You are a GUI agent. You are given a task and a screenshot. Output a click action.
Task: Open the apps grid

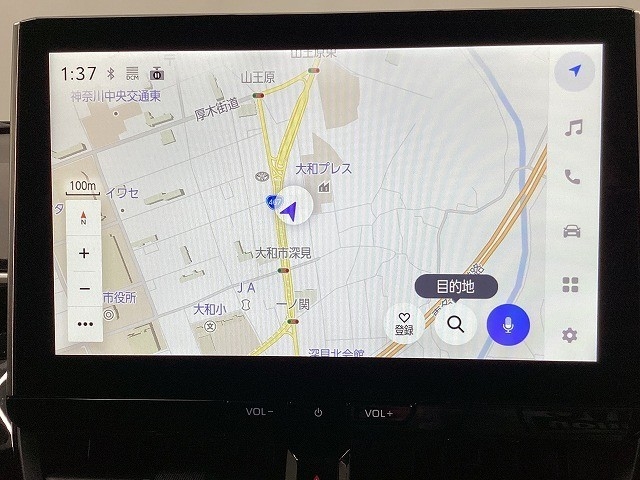pyautogui.click(x=571, y=285)
